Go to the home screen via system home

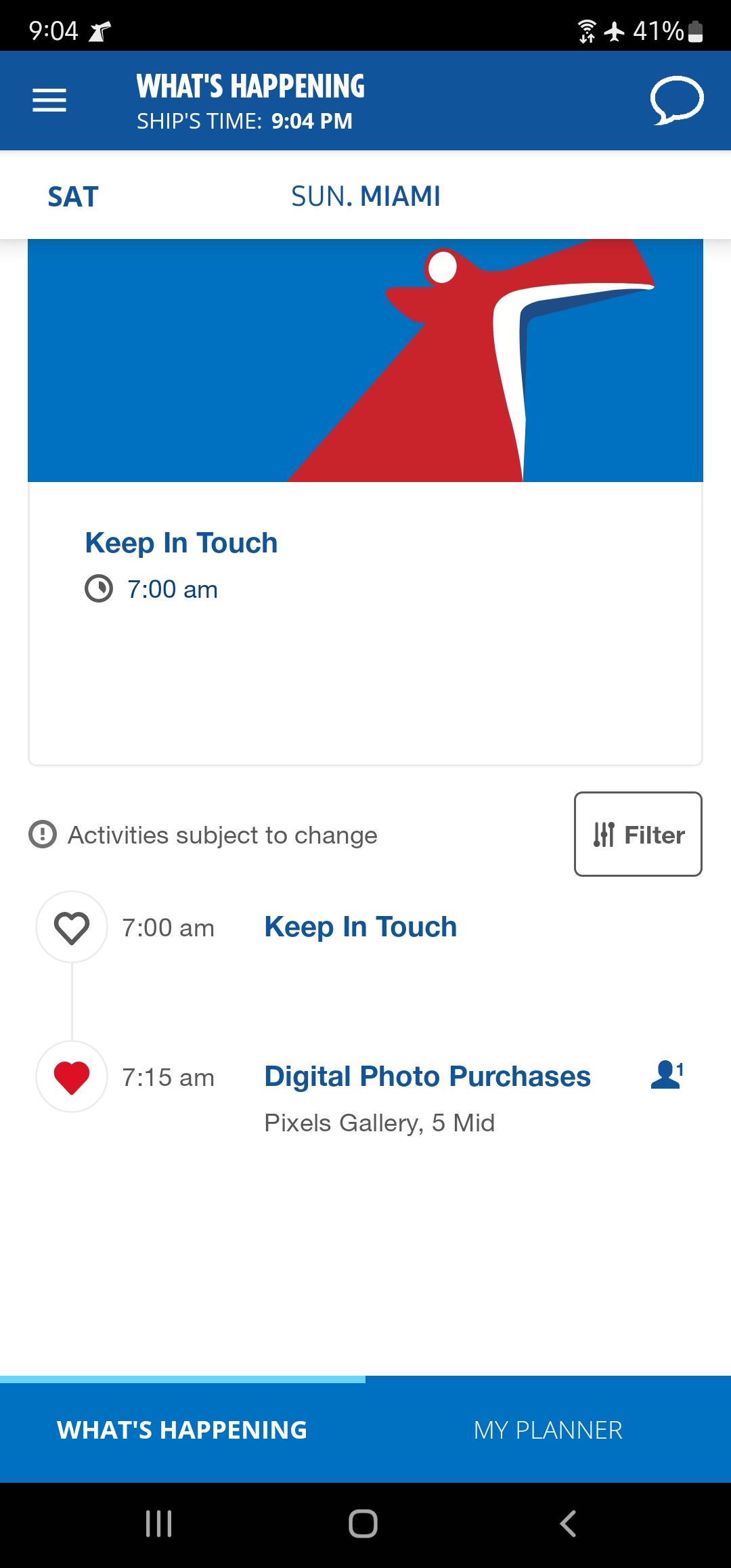tap(363, 1524)
